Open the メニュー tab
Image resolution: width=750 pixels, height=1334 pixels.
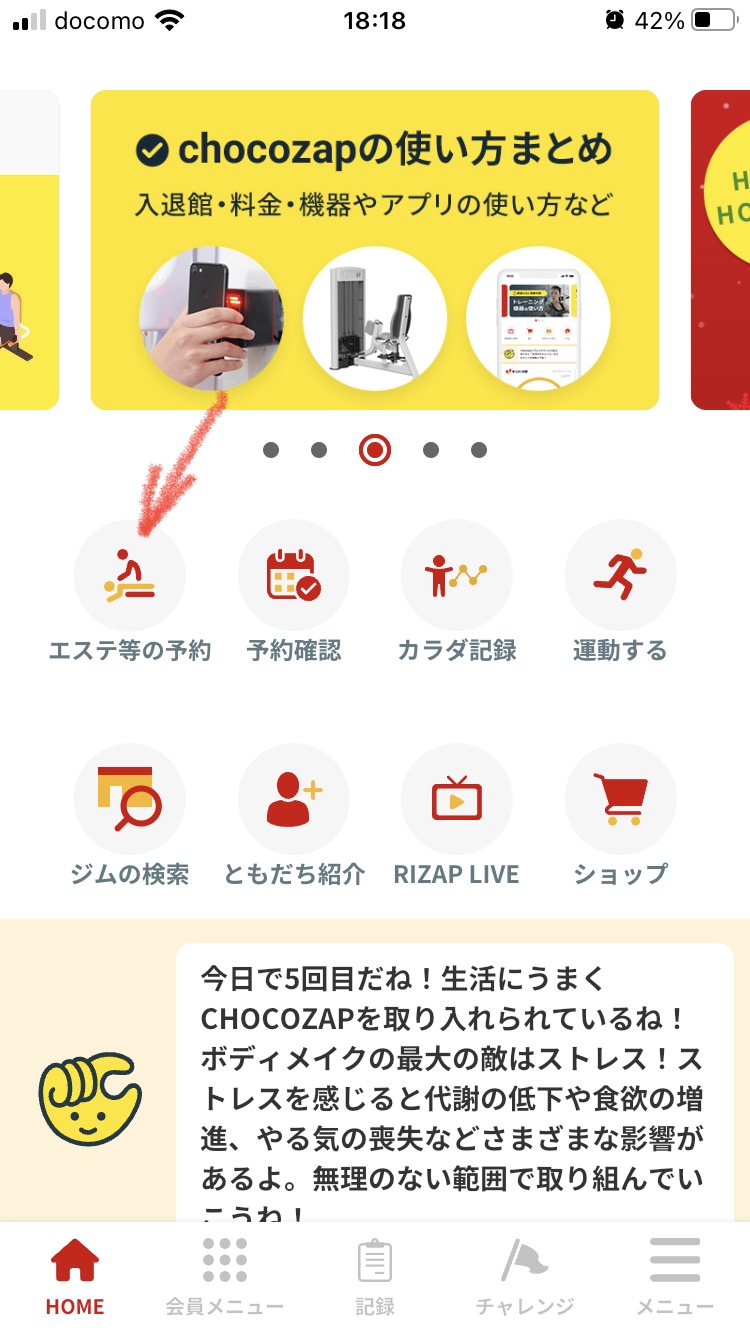675,1275
